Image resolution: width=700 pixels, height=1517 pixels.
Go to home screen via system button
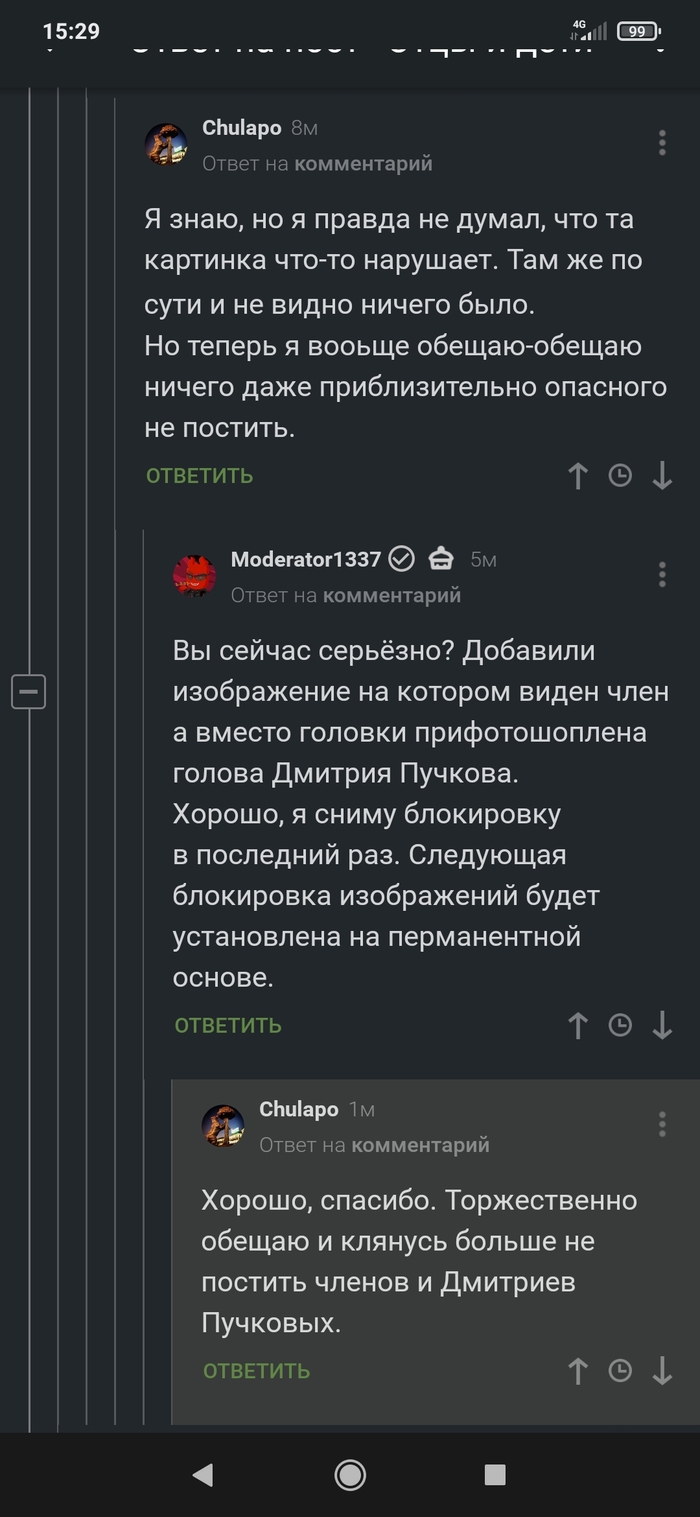[350, 1474]
